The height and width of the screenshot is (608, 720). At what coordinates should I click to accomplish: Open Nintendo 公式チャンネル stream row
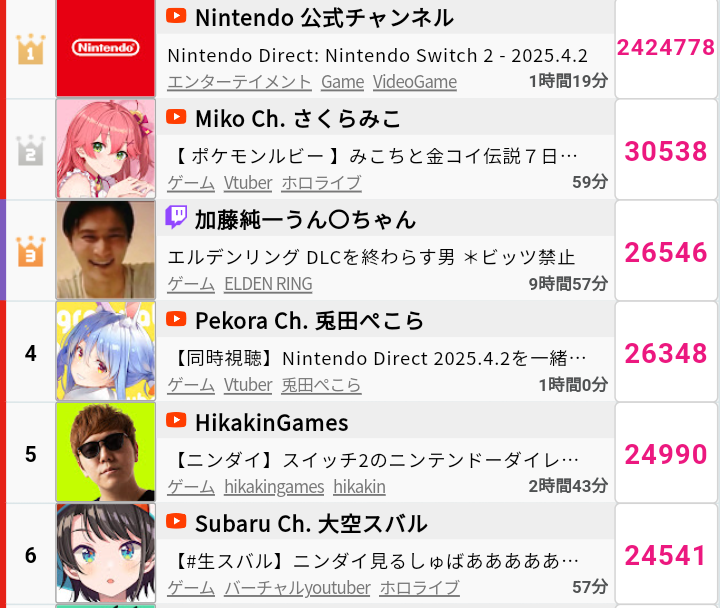pyautogui.click(x=377, y=55)
